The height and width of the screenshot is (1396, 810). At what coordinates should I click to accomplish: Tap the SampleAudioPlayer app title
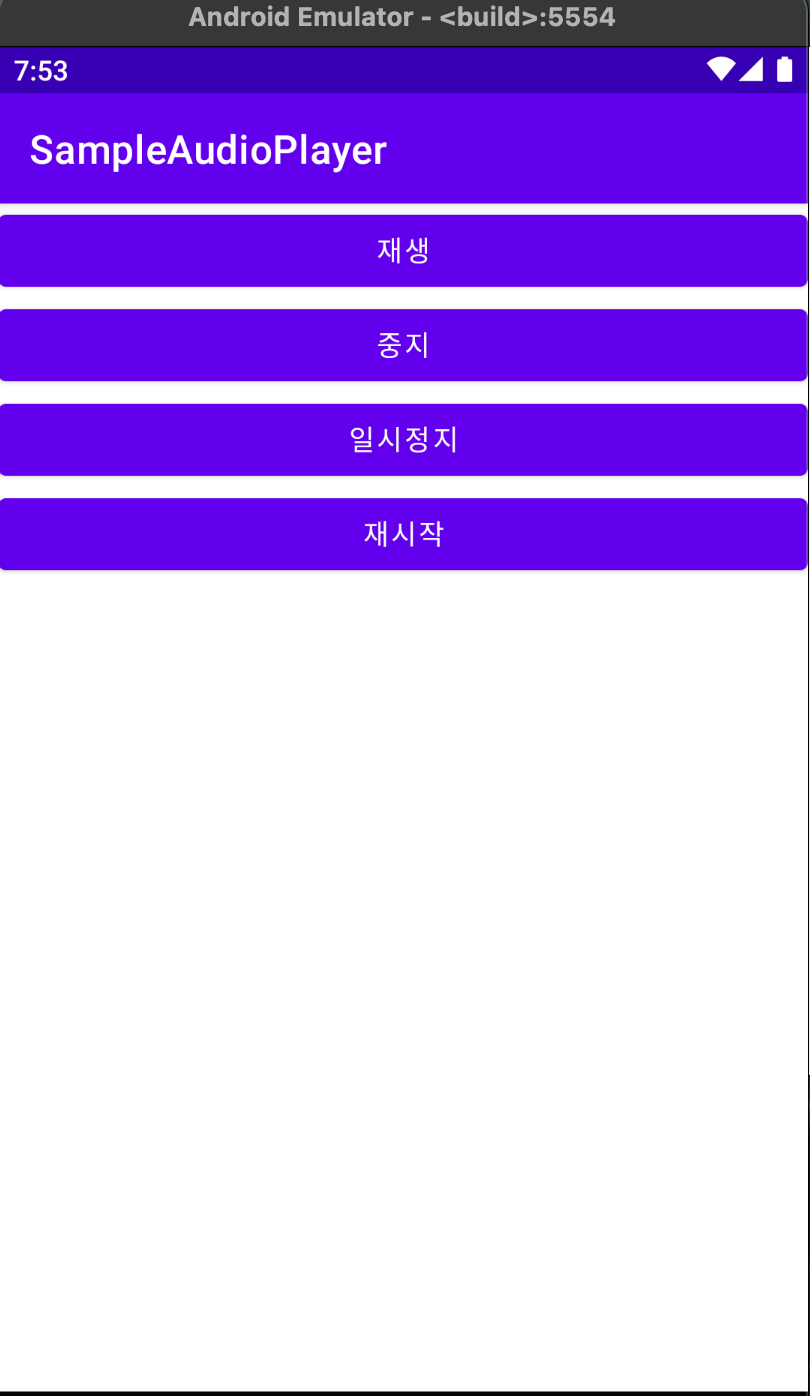207,148
